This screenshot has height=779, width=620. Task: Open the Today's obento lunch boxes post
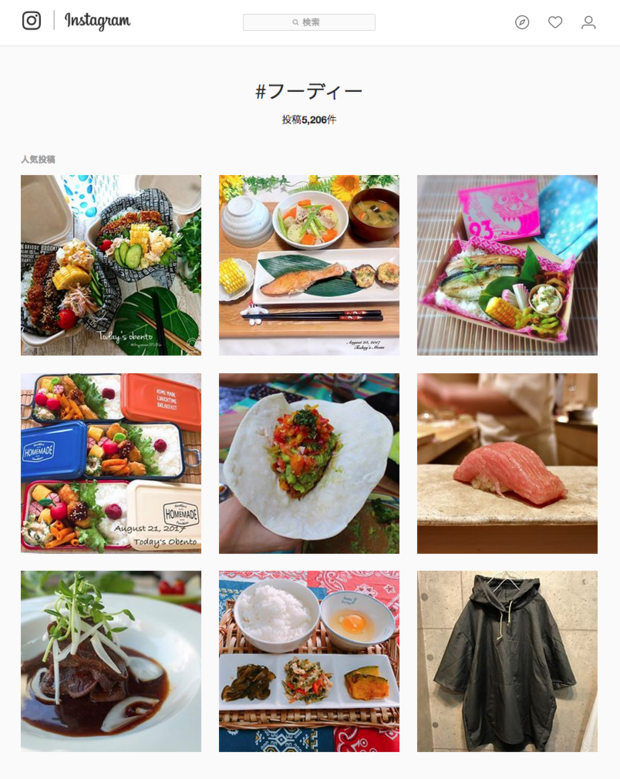(x=111, y=265)
